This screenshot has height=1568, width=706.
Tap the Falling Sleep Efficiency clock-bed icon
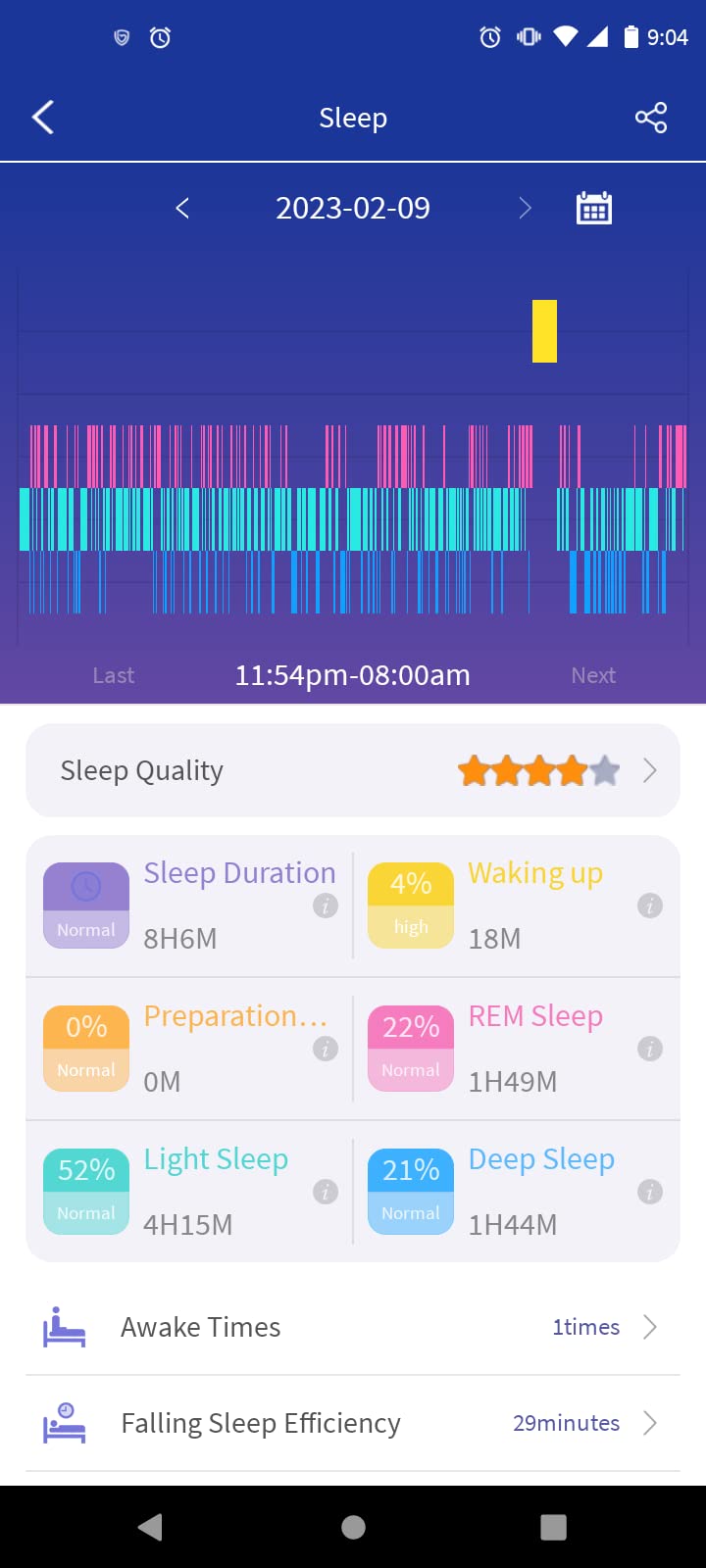[62, 1423]
